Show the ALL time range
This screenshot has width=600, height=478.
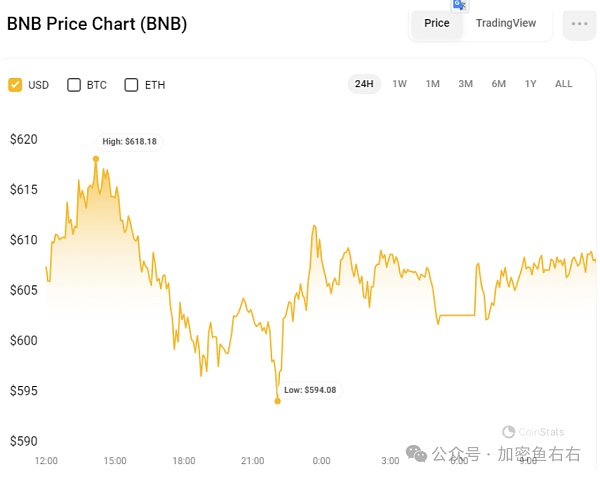click(x=564, y=84)
